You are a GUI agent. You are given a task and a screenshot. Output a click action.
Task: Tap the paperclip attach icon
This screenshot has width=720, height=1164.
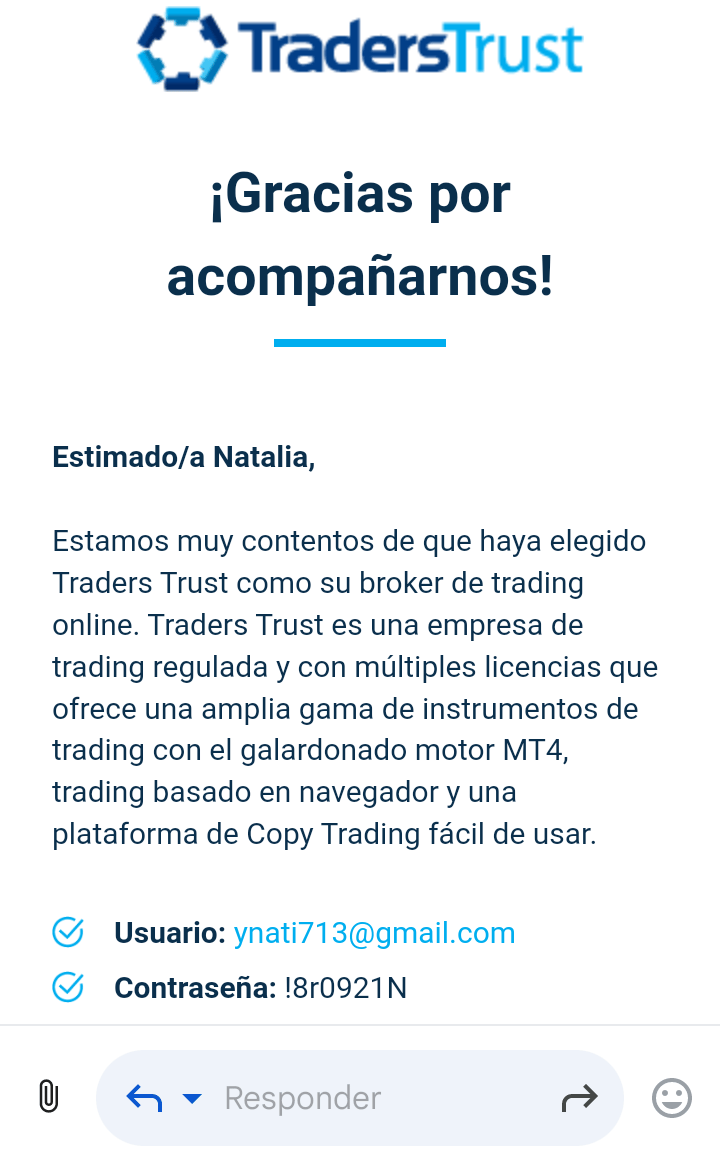click(47, 1097)
